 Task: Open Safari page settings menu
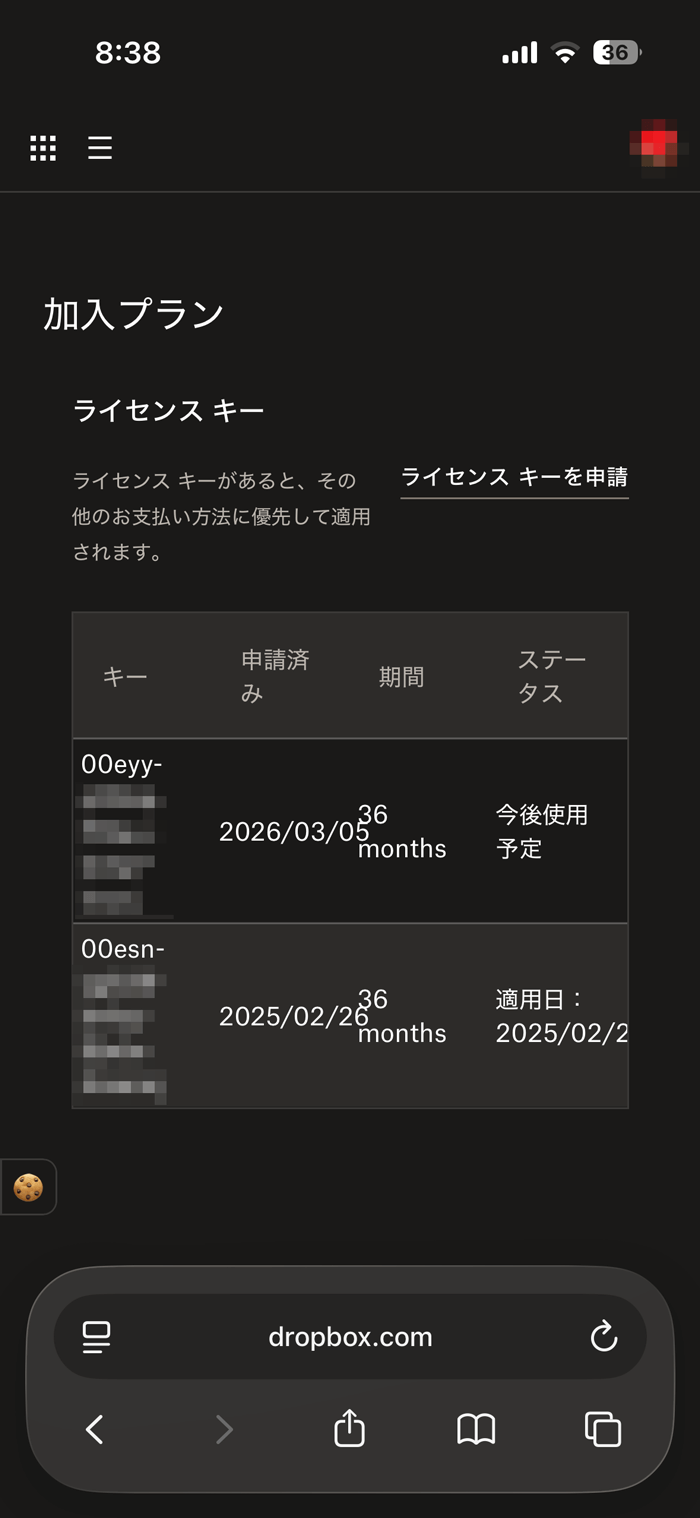click(x=97, y=1337)
